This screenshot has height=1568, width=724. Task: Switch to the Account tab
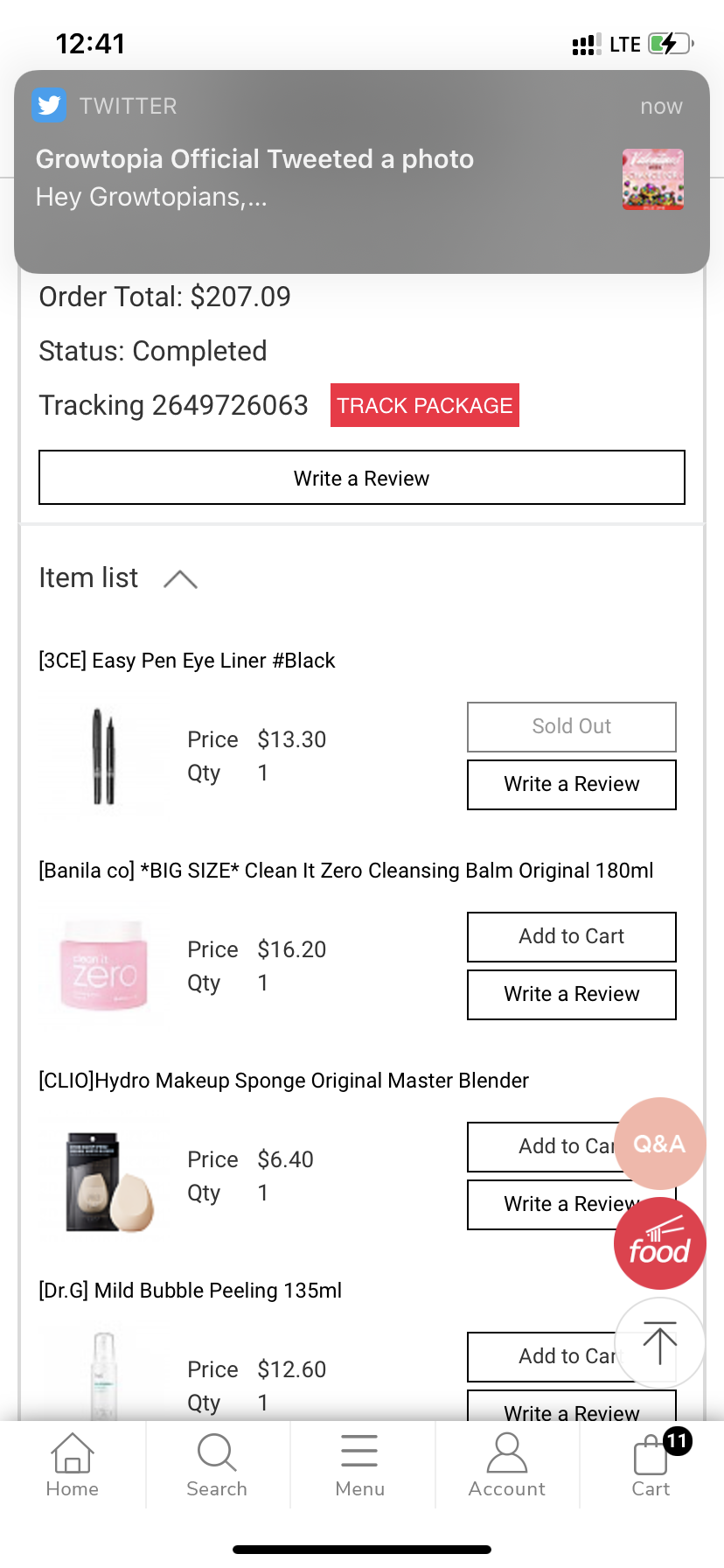click(x=507, y=1466)
